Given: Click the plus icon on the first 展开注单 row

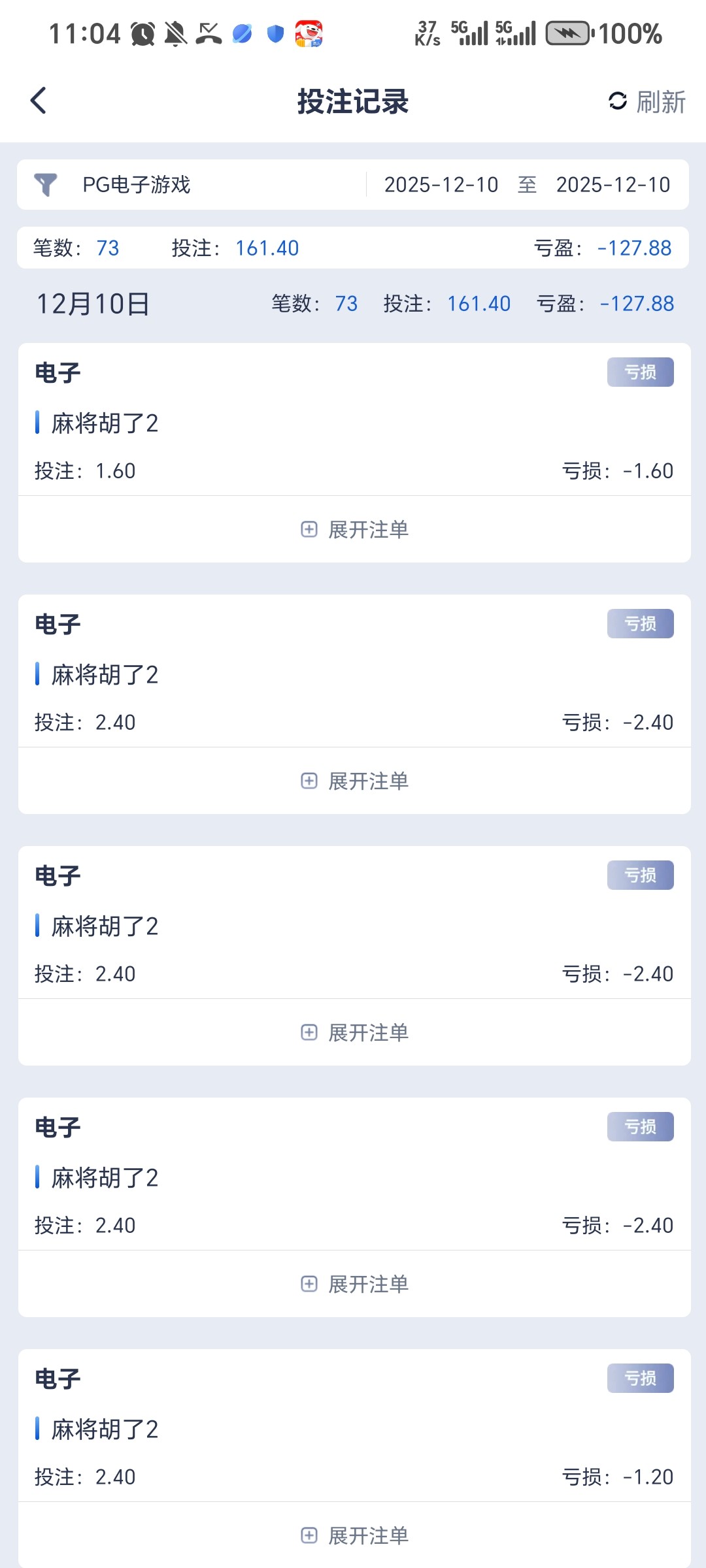Looking at the screenshot, I should coord(309,530).
